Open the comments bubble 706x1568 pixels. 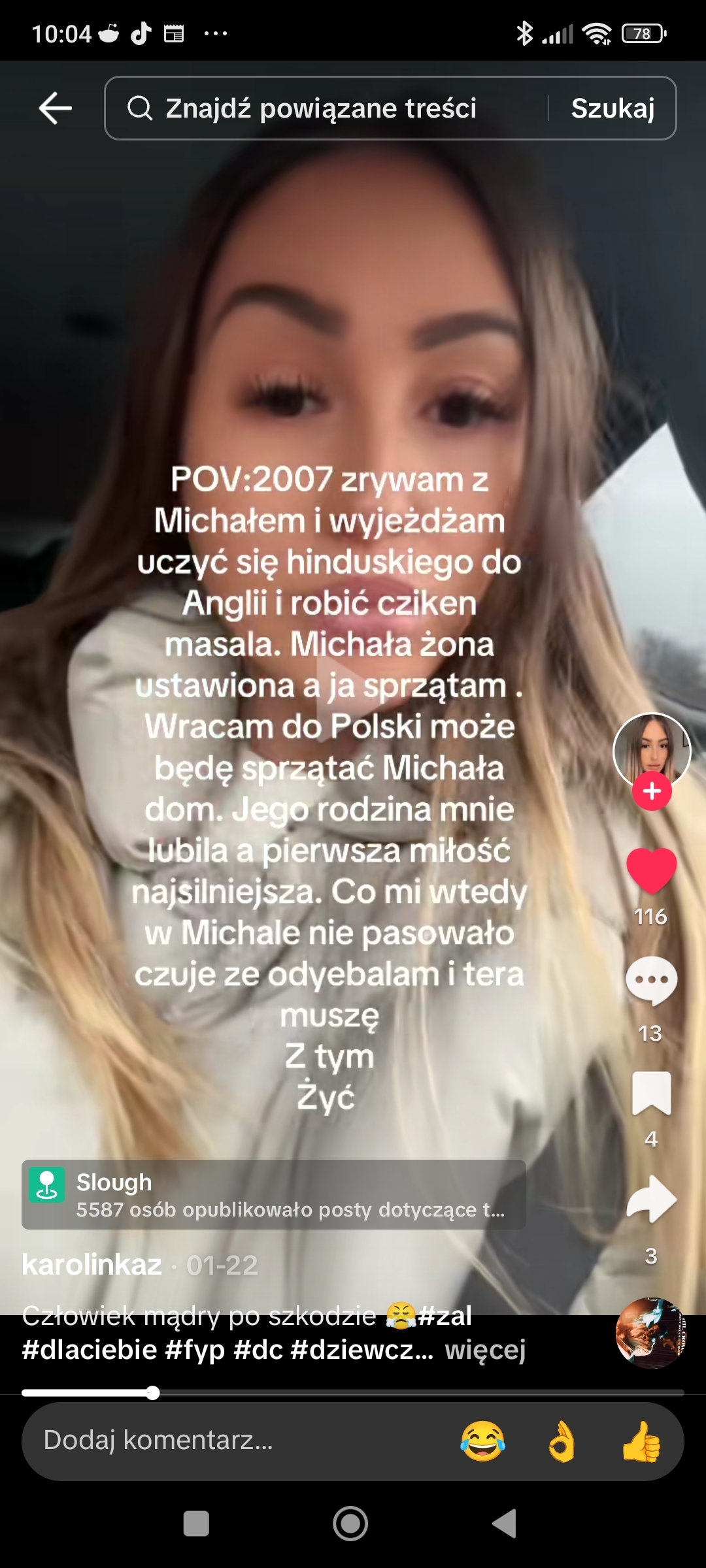(651, 980)
